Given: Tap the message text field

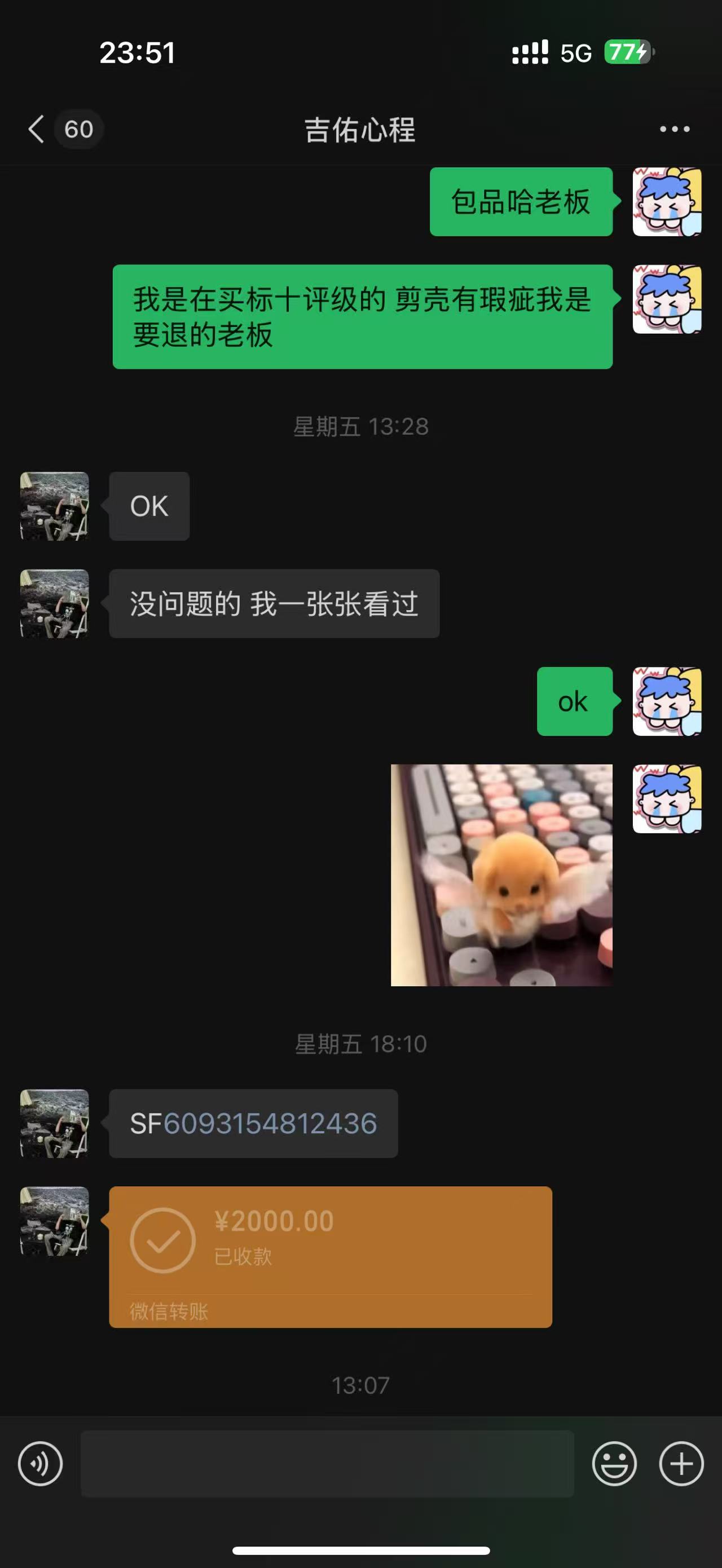Looking at the screenshot, I should click(328, 1463).
